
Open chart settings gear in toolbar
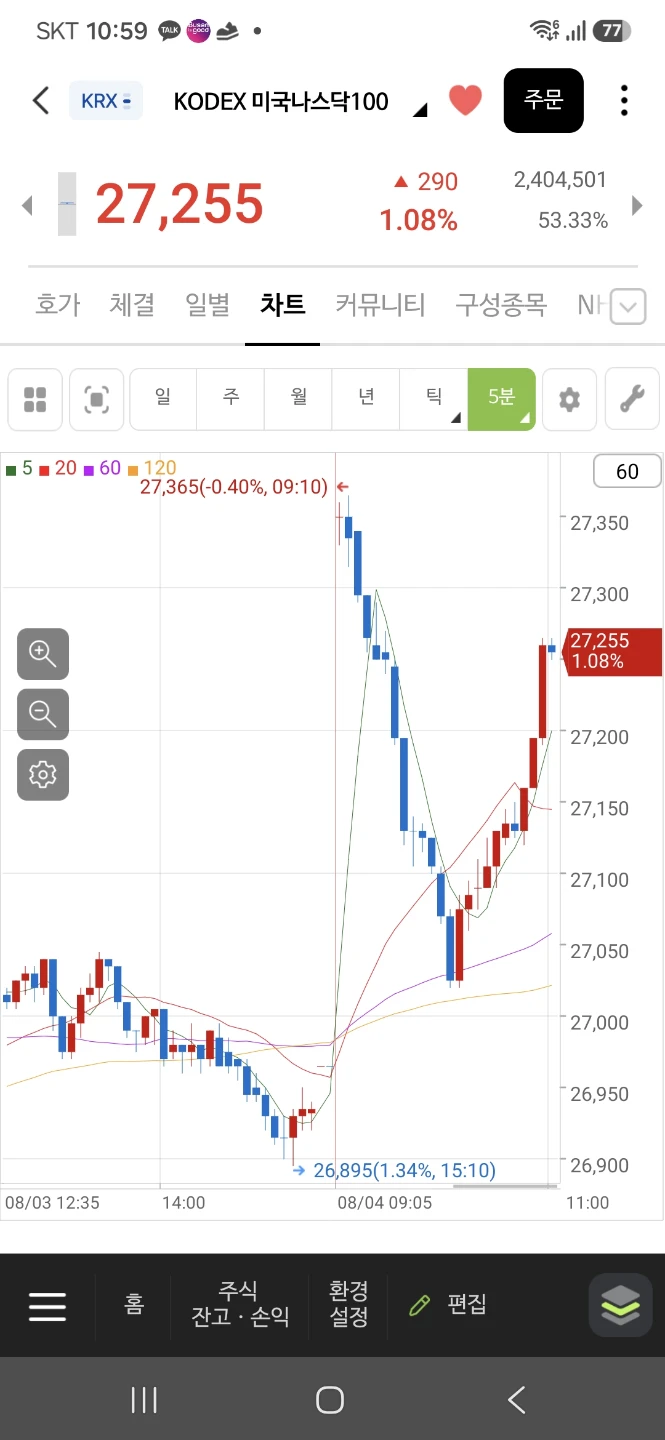pos(569,400)
